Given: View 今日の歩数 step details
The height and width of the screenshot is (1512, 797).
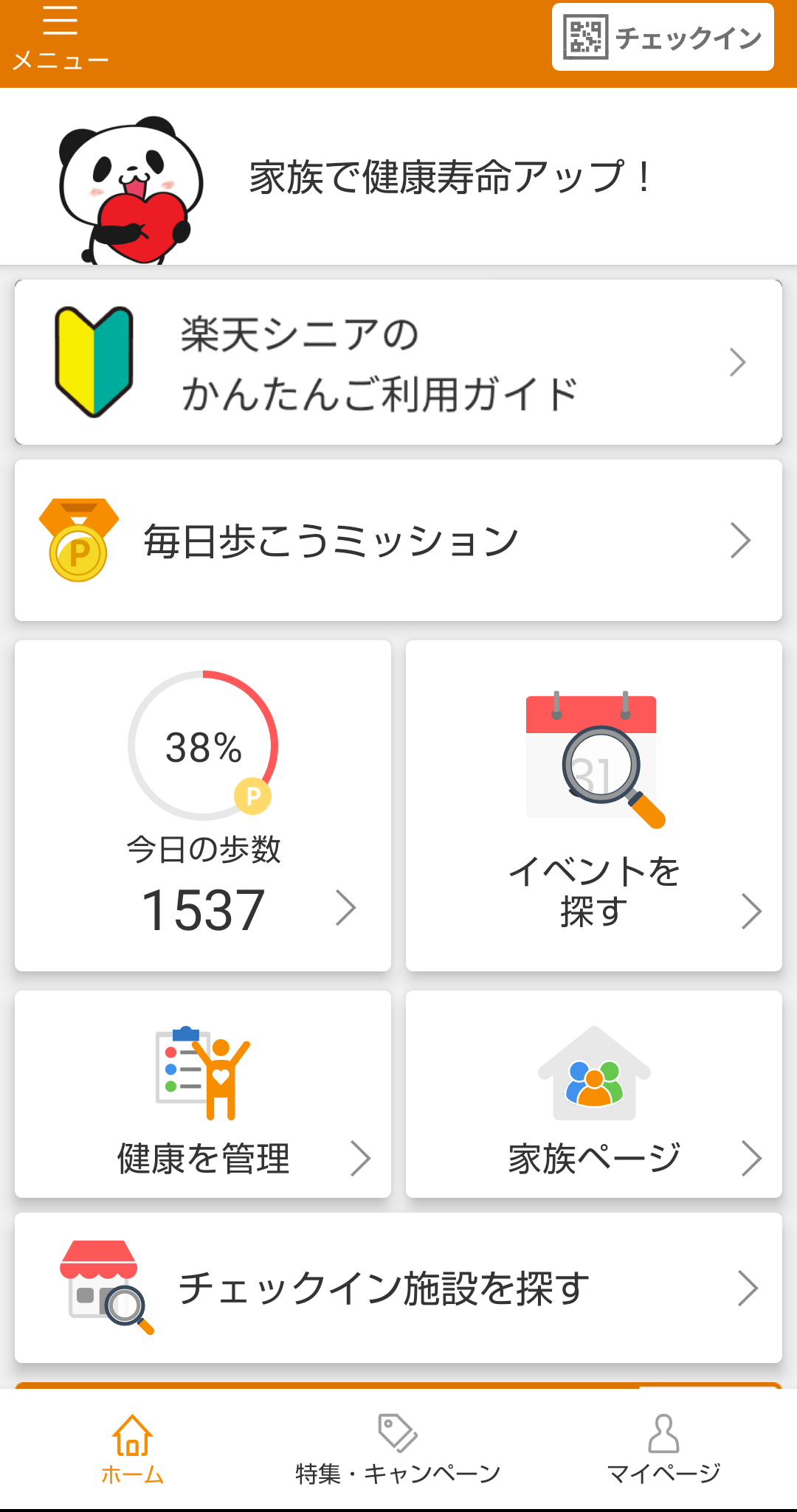Looking at the screenshot, I should click(x=203, y=805).
